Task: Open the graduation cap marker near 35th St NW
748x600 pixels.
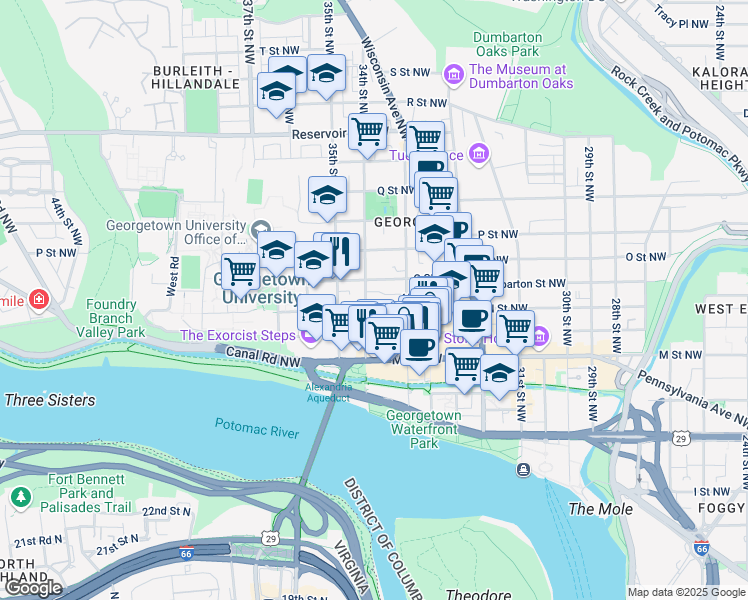Action: pyautogui.click(x=327, y=195)
